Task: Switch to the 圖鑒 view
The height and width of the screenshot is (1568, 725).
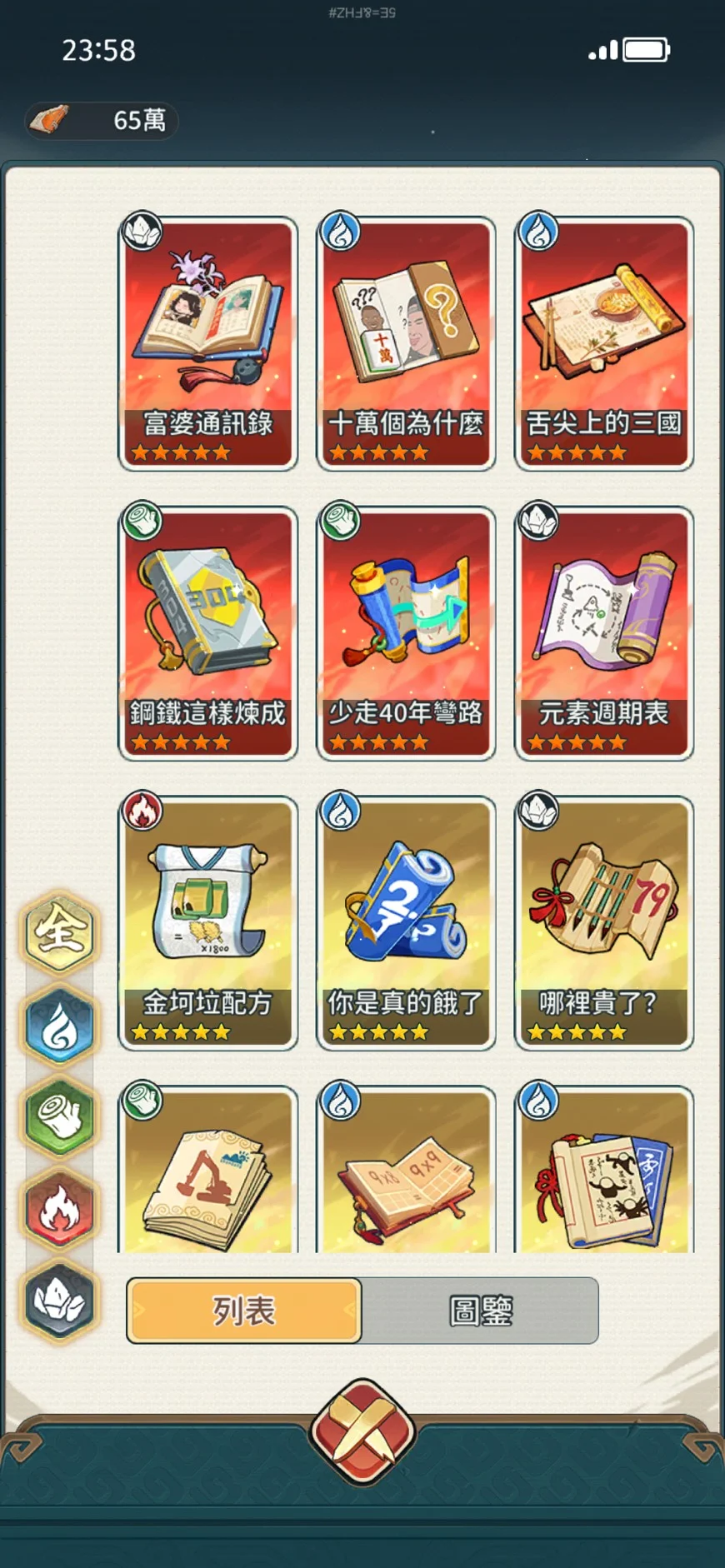Action: click(481, 1311)
